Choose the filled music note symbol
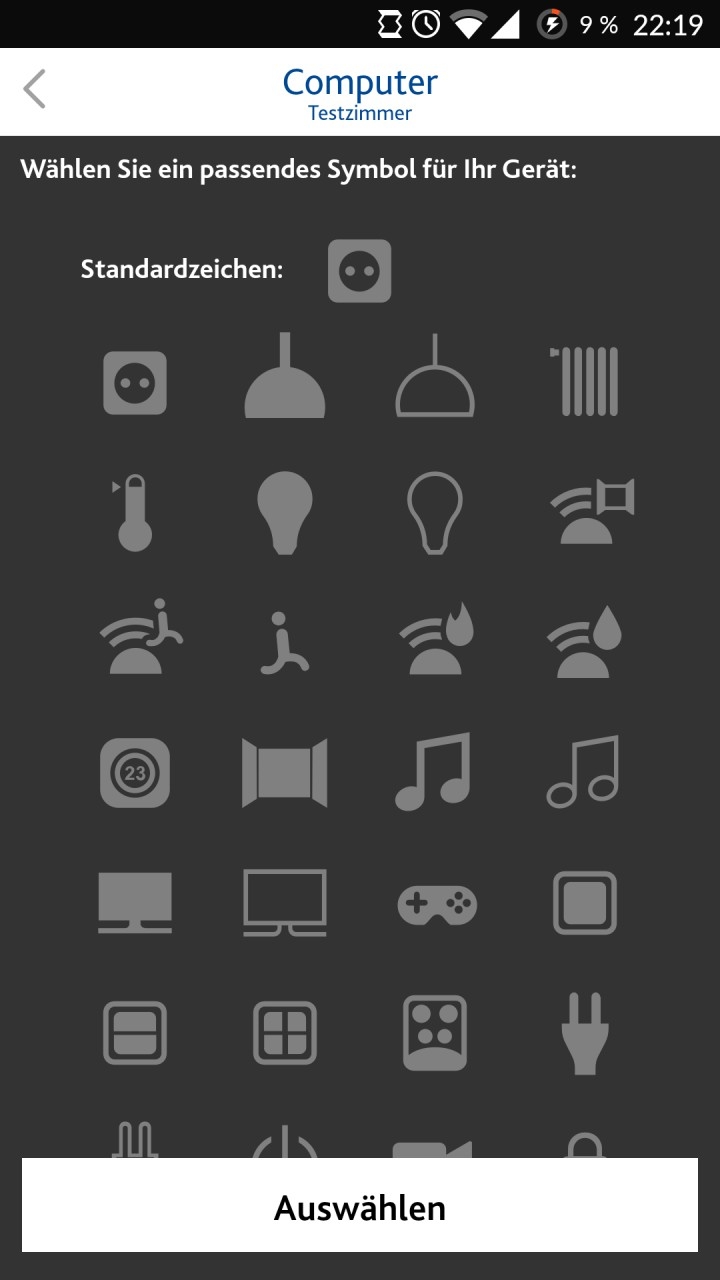720x1280 pixels. click(433, 770)
